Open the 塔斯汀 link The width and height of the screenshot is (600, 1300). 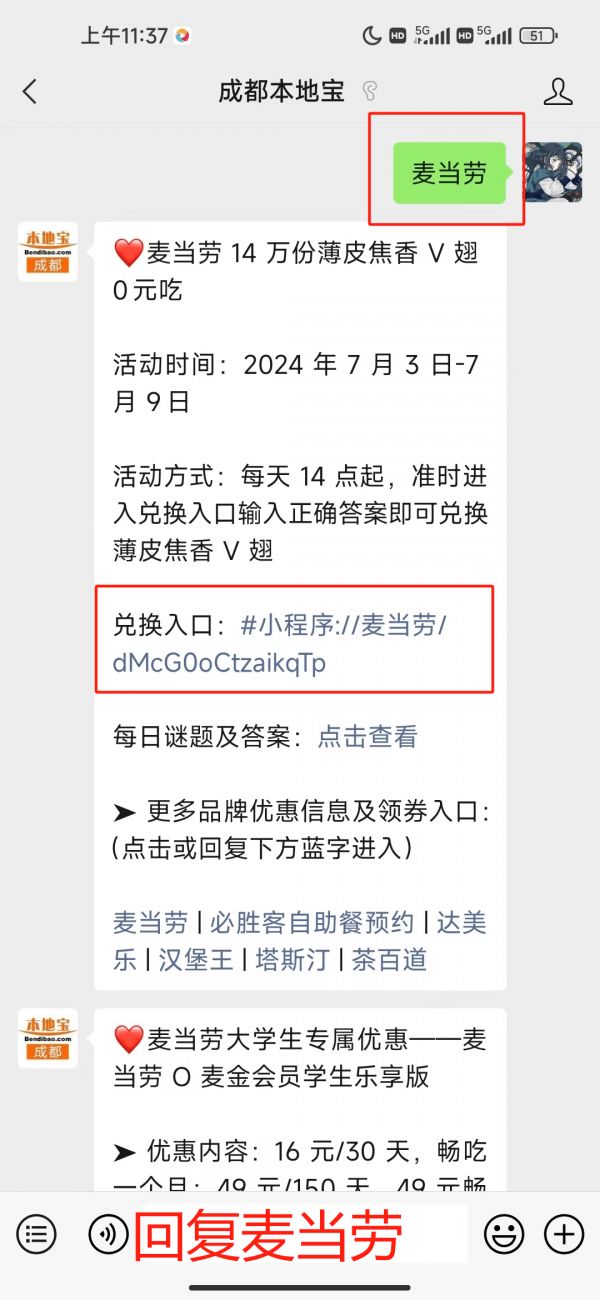click(x=292, y=960)
